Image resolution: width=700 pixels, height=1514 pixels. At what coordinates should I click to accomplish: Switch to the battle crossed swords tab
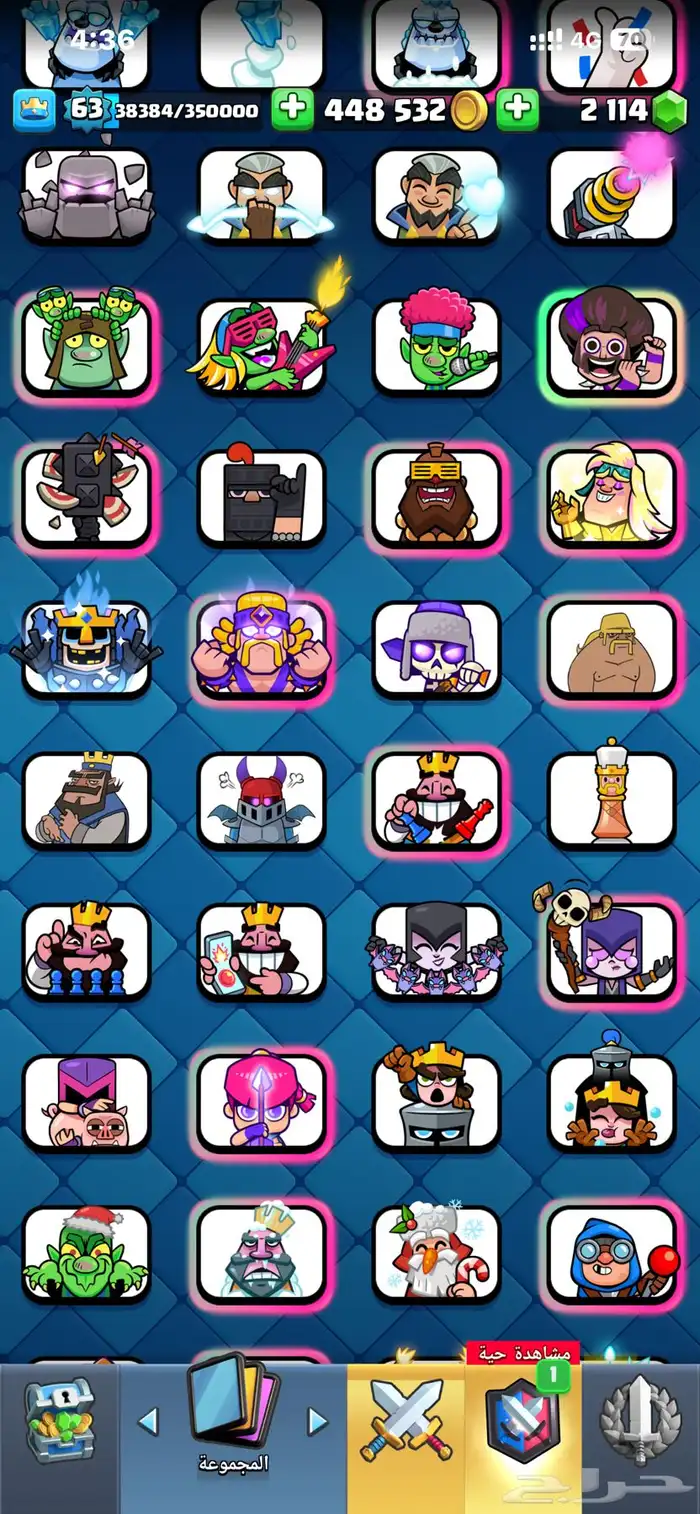(406, 1418)
